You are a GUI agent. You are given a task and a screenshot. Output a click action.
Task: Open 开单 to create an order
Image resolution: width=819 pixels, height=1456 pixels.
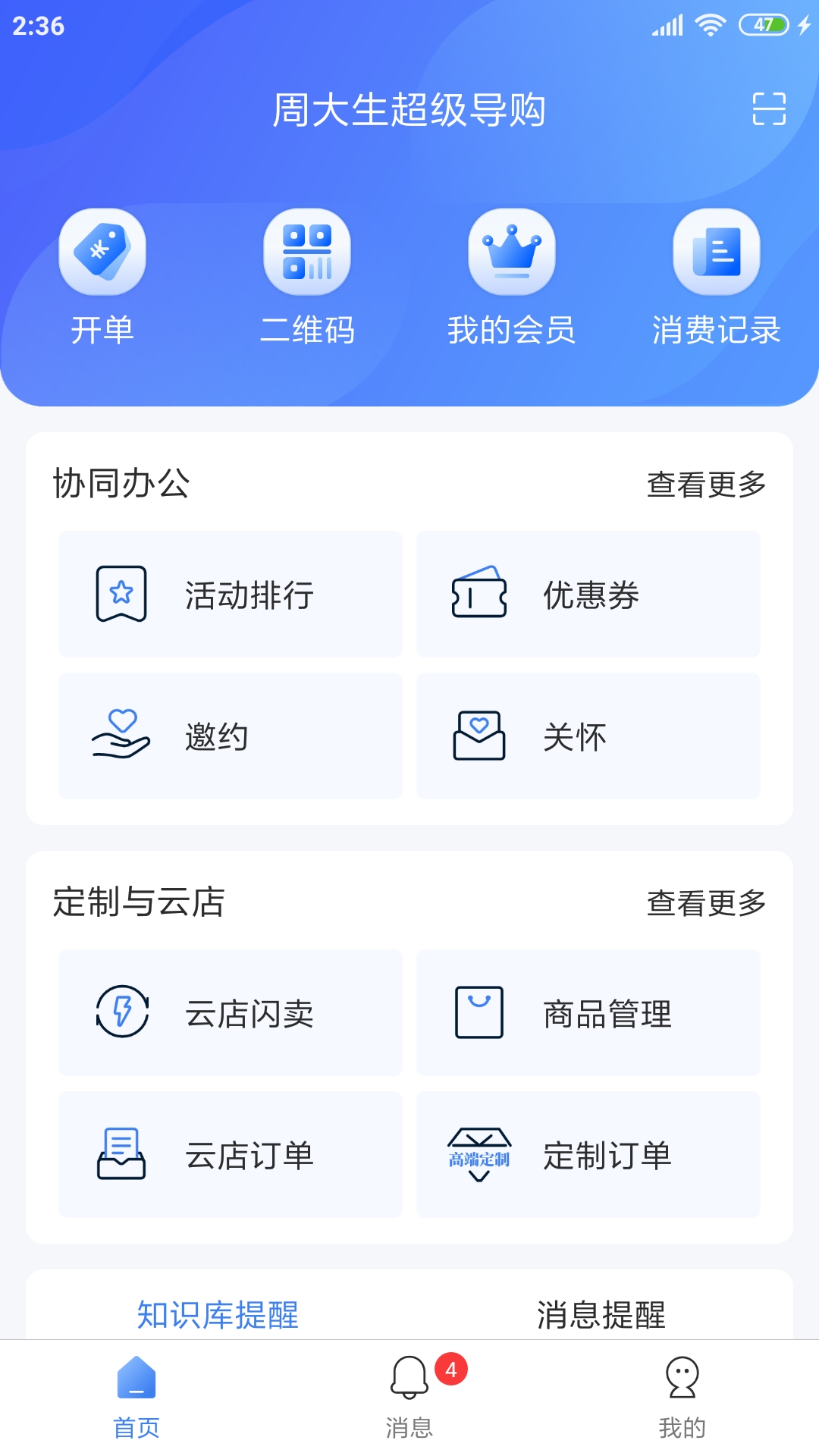(x=102, y=277)
